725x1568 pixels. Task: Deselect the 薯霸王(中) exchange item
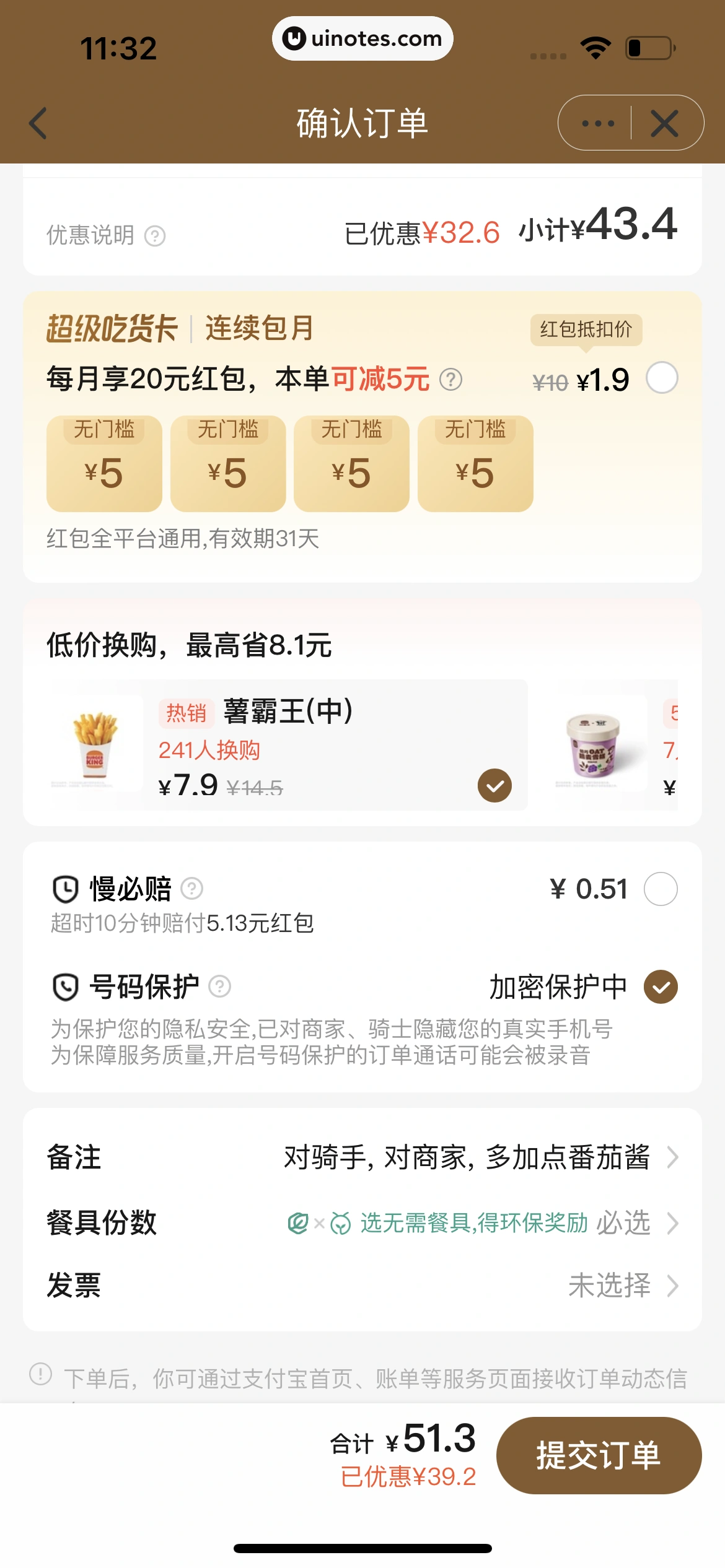[x=494, y=785]
